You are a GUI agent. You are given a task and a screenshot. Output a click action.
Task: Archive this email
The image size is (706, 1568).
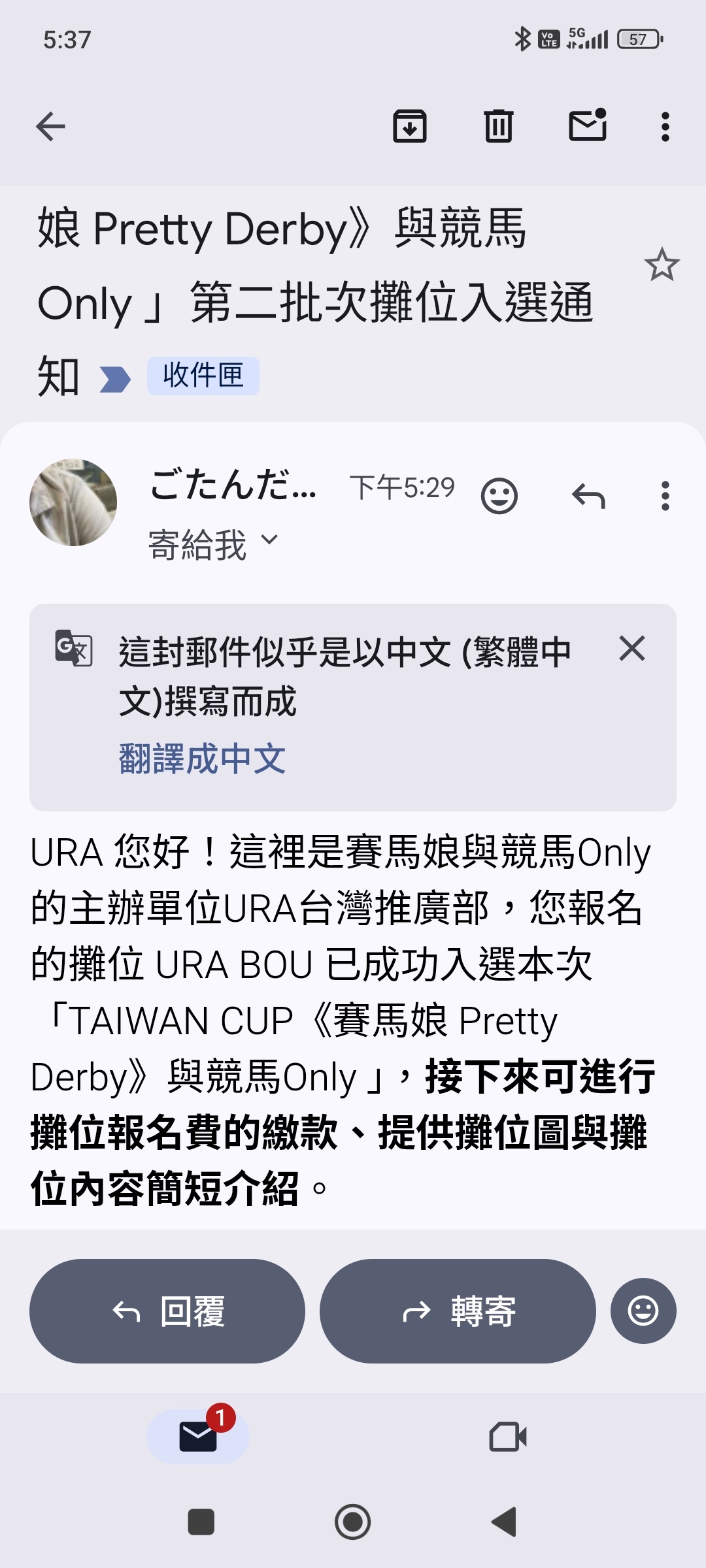pos(410,126)
